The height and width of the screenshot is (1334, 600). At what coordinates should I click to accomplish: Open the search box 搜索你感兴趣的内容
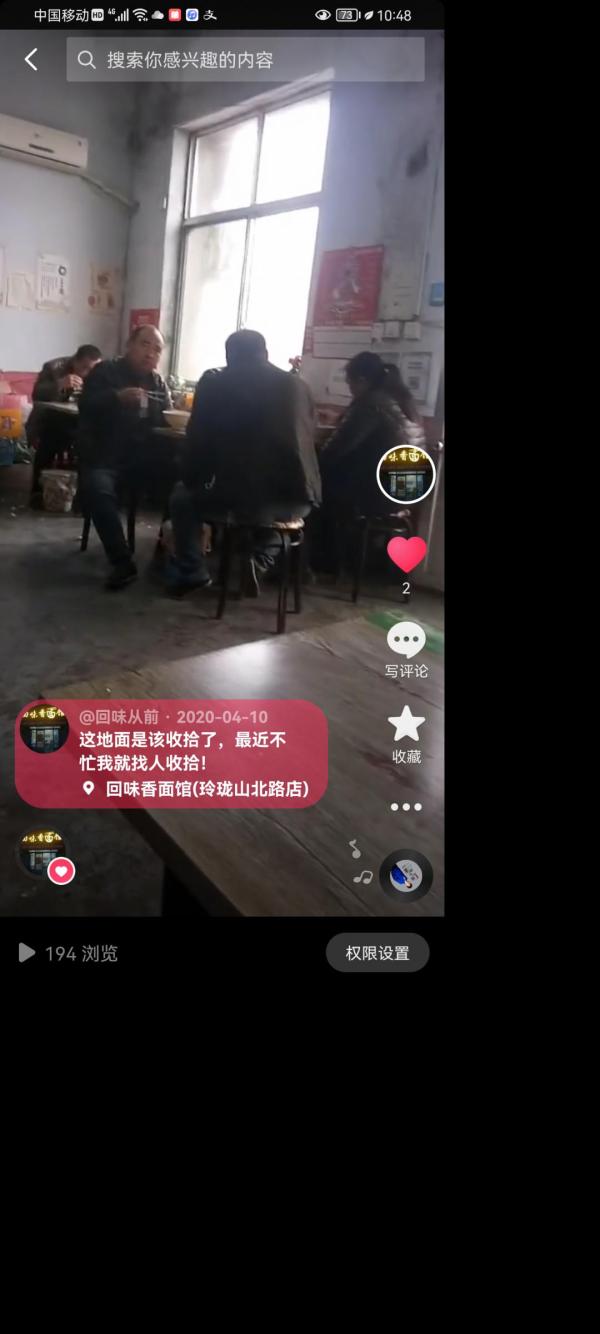pyautogui.click(x=245, y=60)
